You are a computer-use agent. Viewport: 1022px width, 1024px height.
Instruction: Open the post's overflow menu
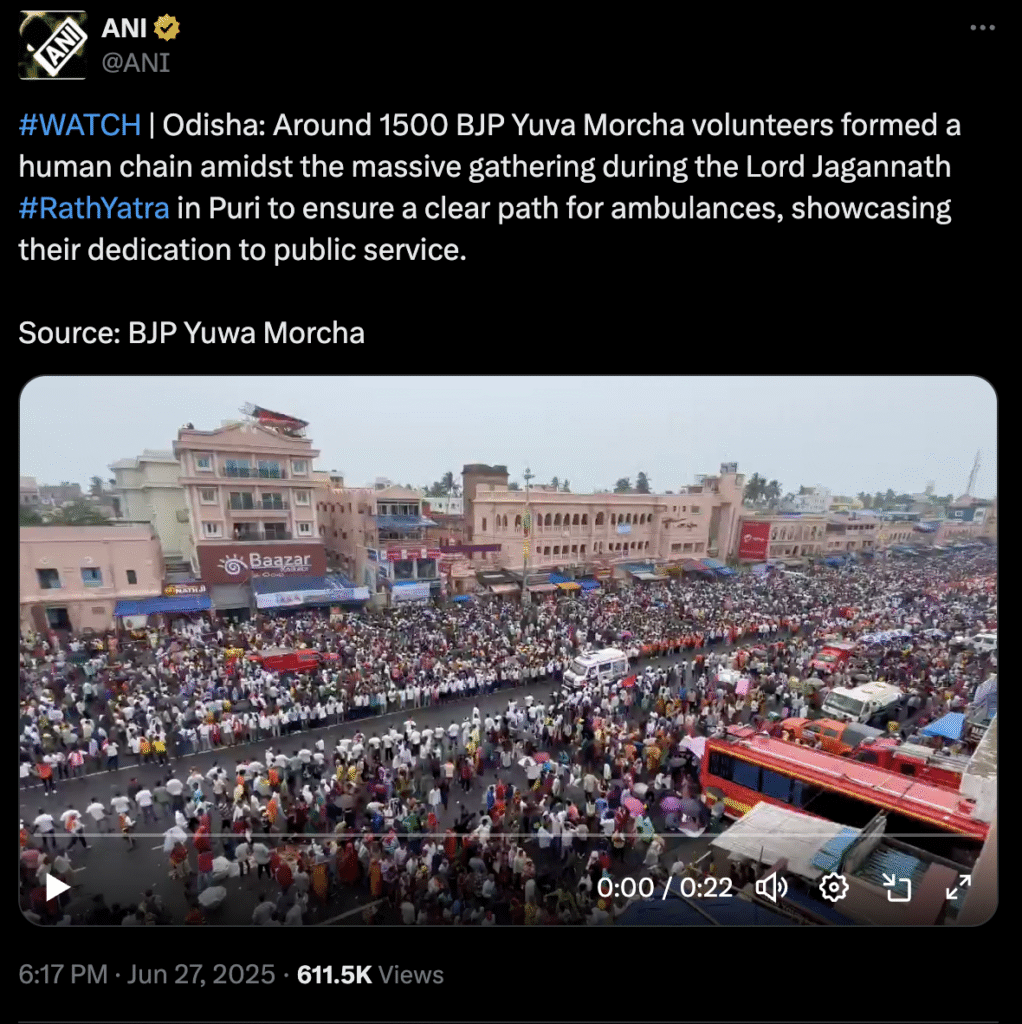(982, 28)
